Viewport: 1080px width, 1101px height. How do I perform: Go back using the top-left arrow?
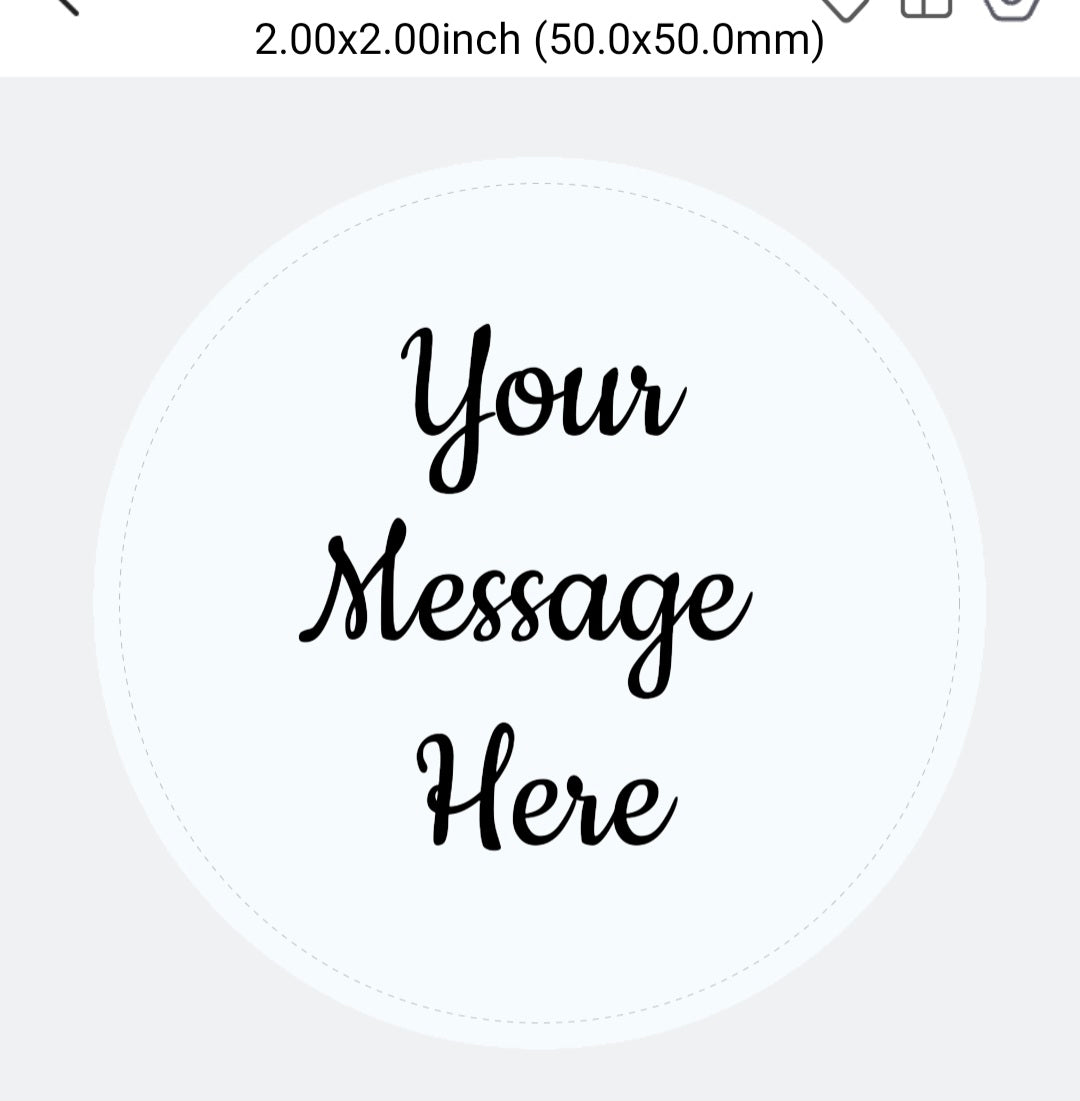(66, 4)
